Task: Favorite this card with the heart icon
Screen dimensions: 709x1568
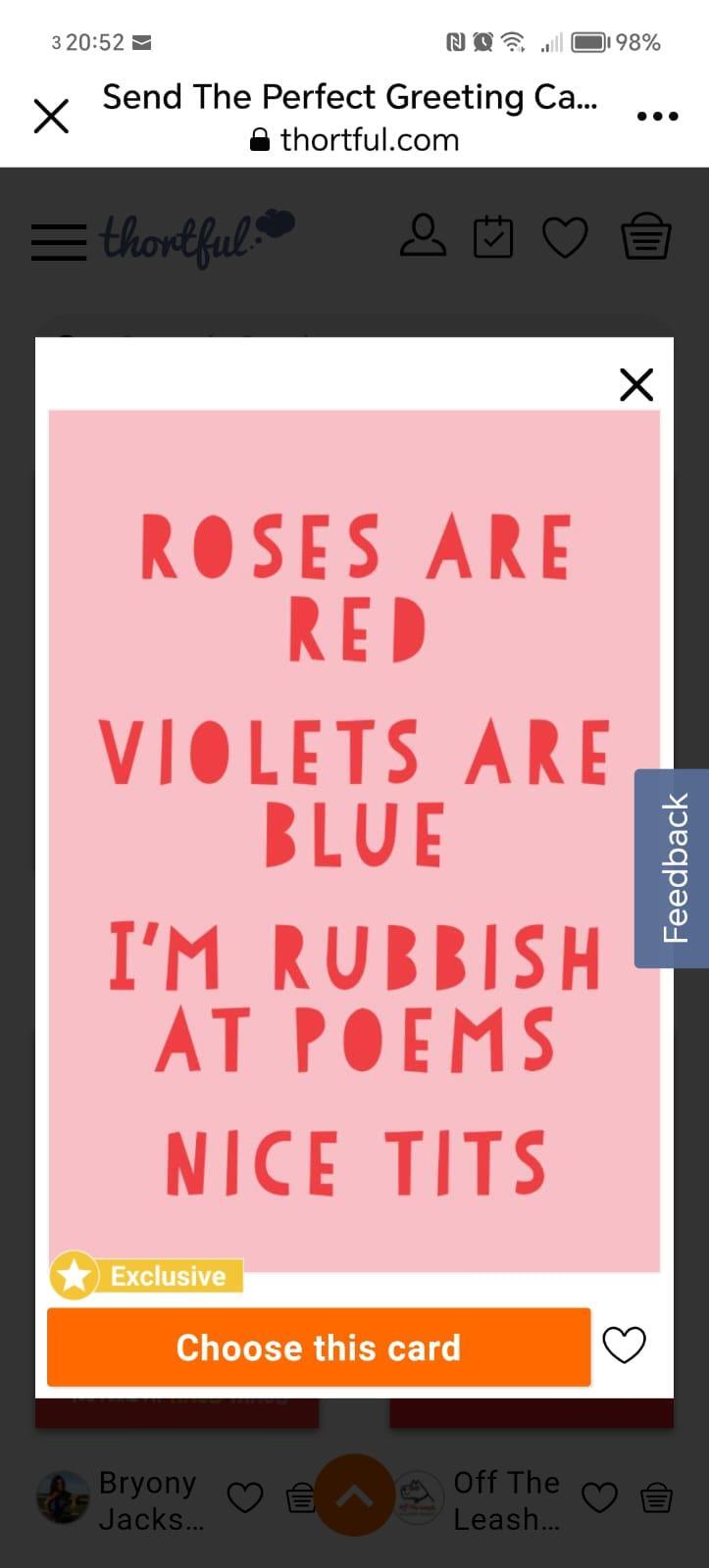Action: pos(624,1345)
